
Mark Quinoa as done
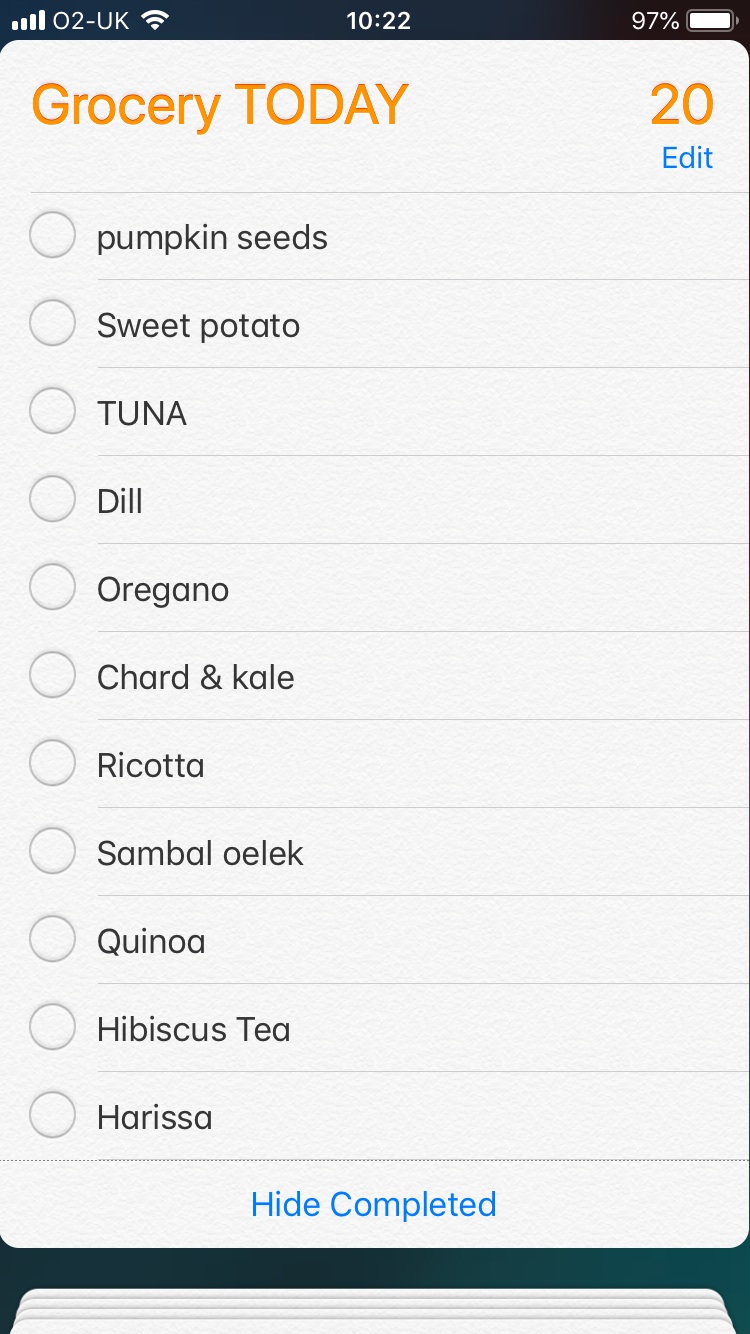point(52,940)
